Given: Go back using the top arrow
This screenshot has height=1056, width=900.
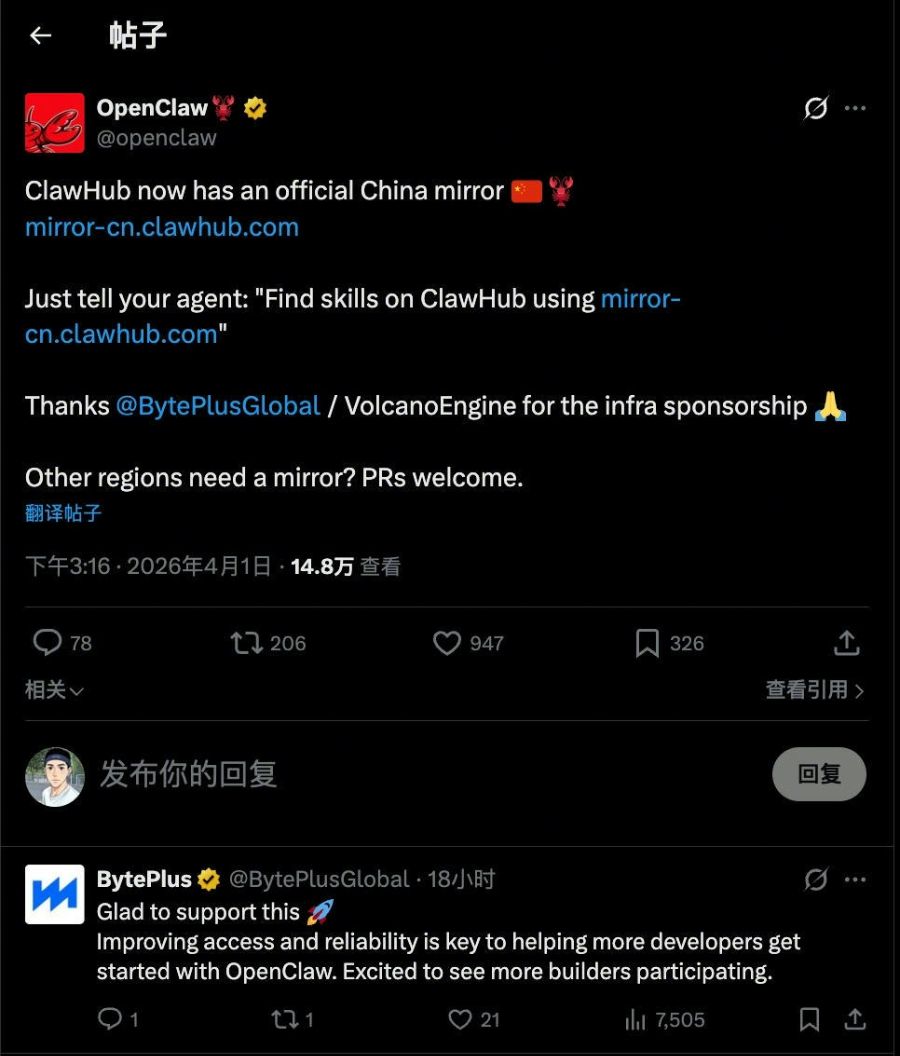Looking at the screenshot, I should pyautogui.click(x=40, y=36).
